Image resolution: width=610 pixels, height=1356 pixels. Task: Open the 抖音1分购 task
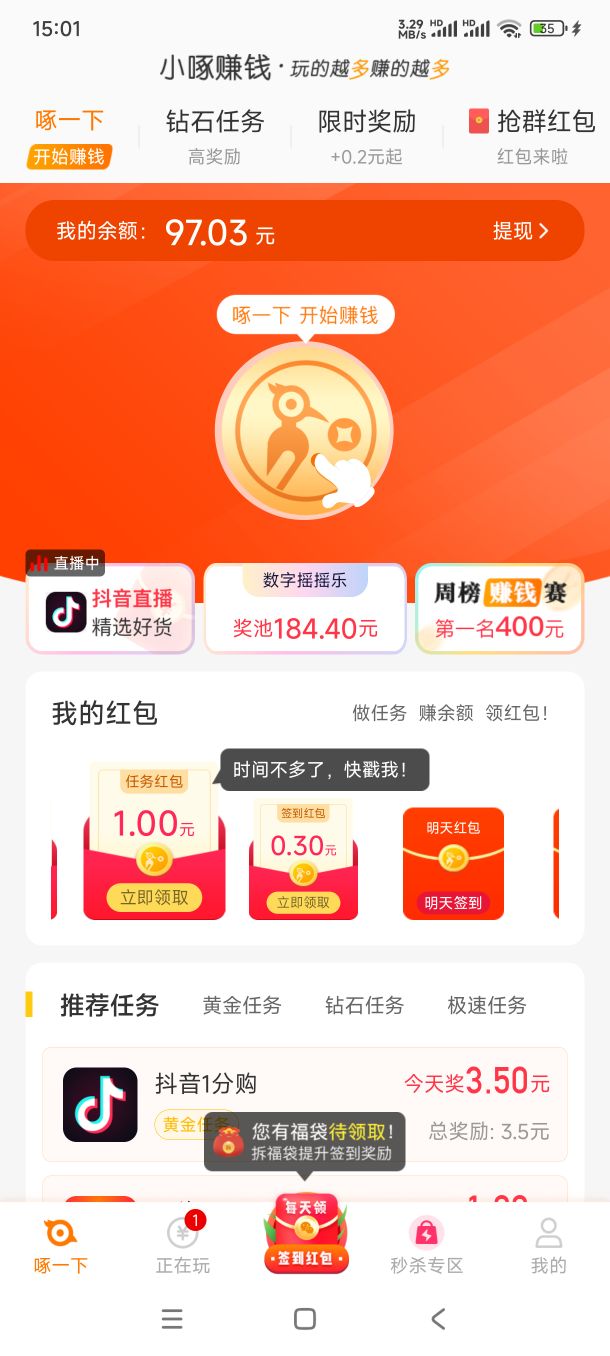click(x=305, y=1104)
